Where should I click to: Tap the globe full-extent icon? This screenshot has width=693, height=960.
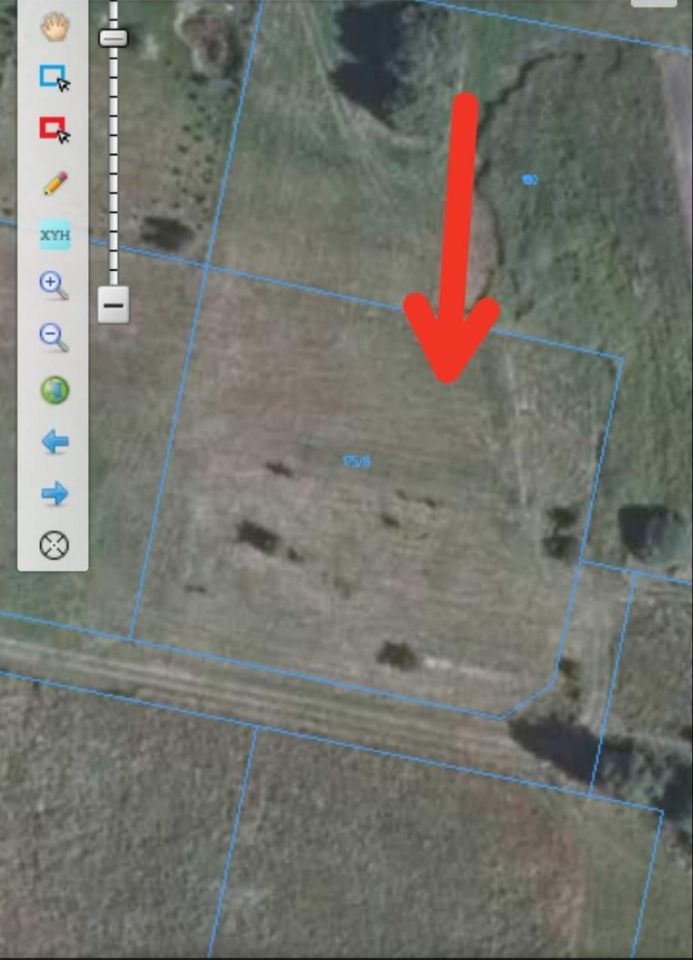[x=54, y=390]
